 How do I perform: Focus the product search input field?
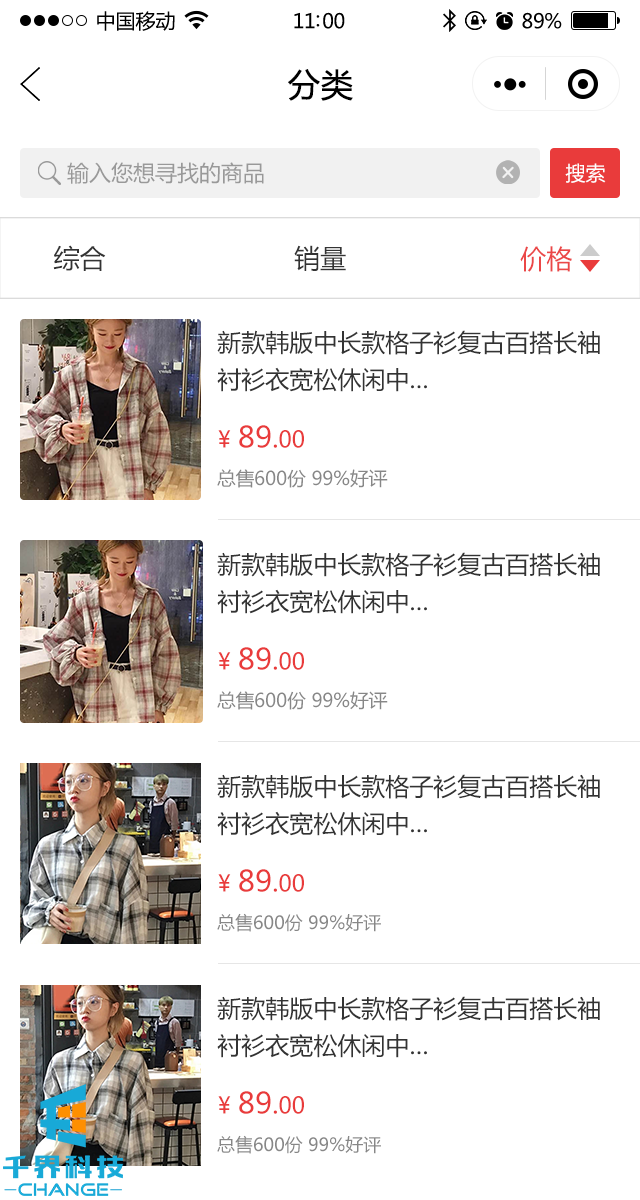270,173
